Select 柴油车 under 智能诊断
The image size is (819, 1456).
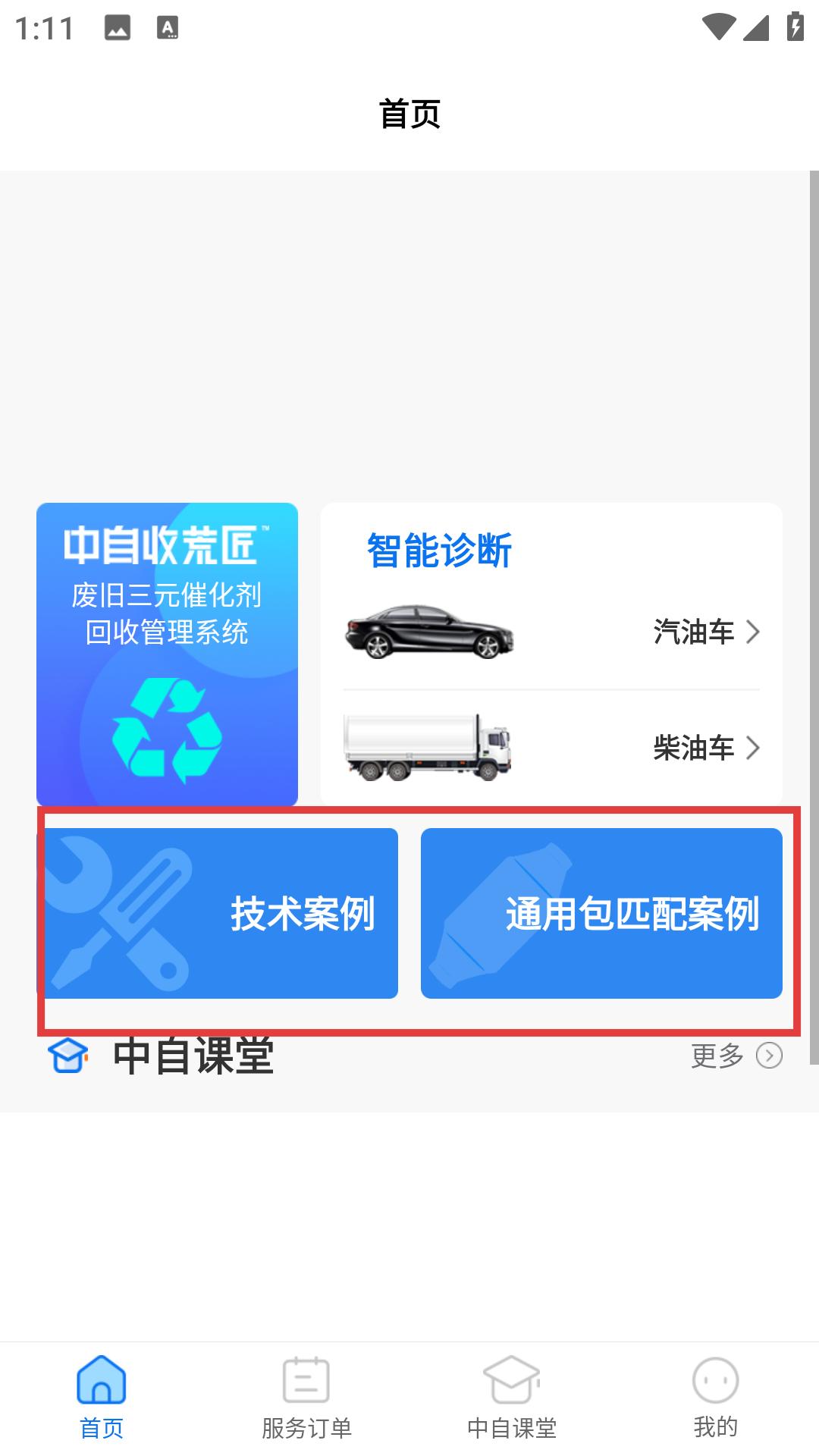click(552, 748)
